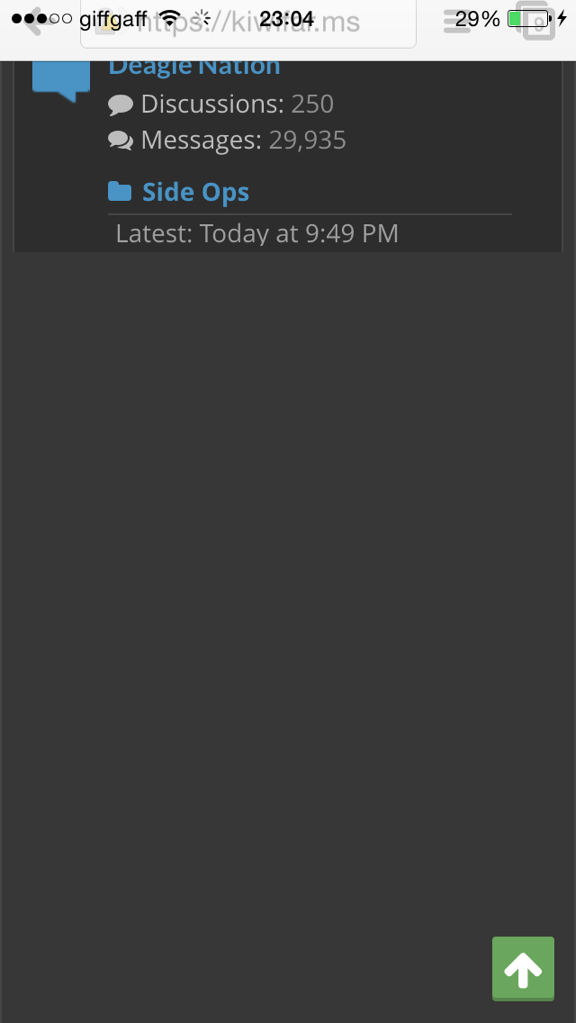The width and height of the screenshot is (576, 1023).
Task: Open the browser menu icon
Action: coord(458,22)
